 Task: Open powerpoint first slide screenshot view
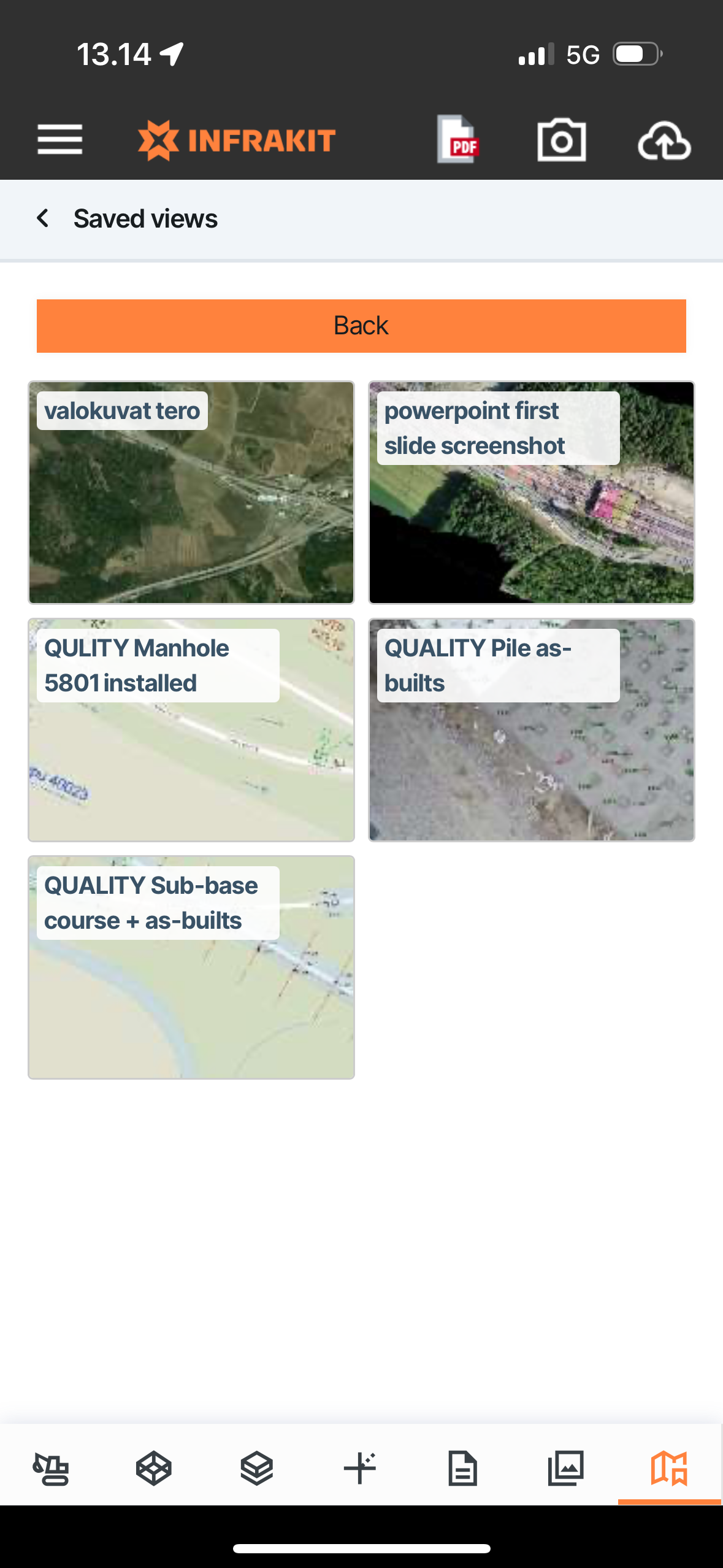coord(531,493)
